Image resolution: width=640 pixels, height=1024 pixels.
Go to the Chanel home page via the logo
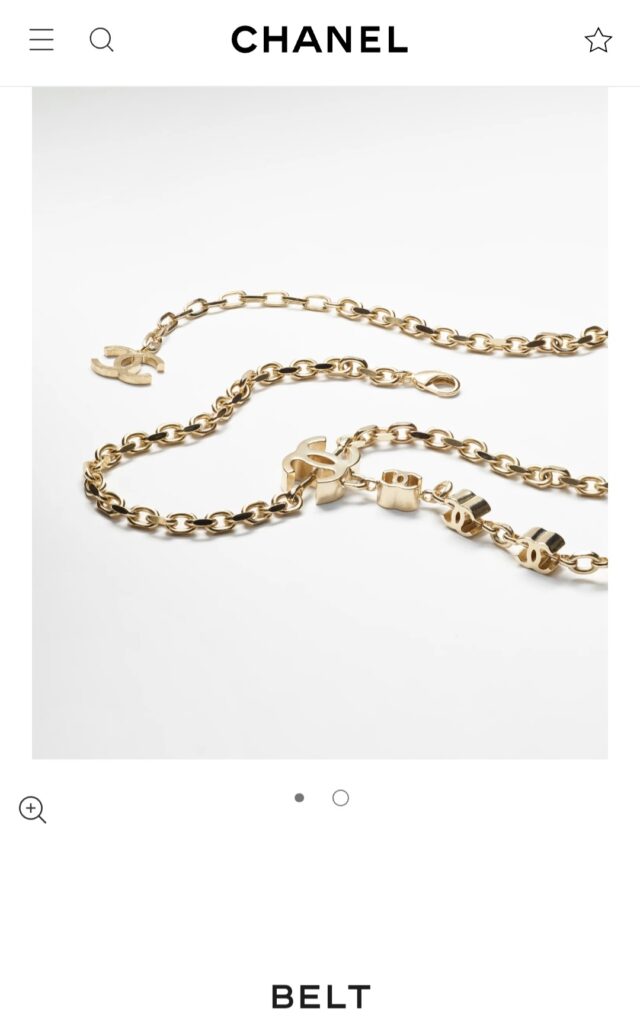319,40
